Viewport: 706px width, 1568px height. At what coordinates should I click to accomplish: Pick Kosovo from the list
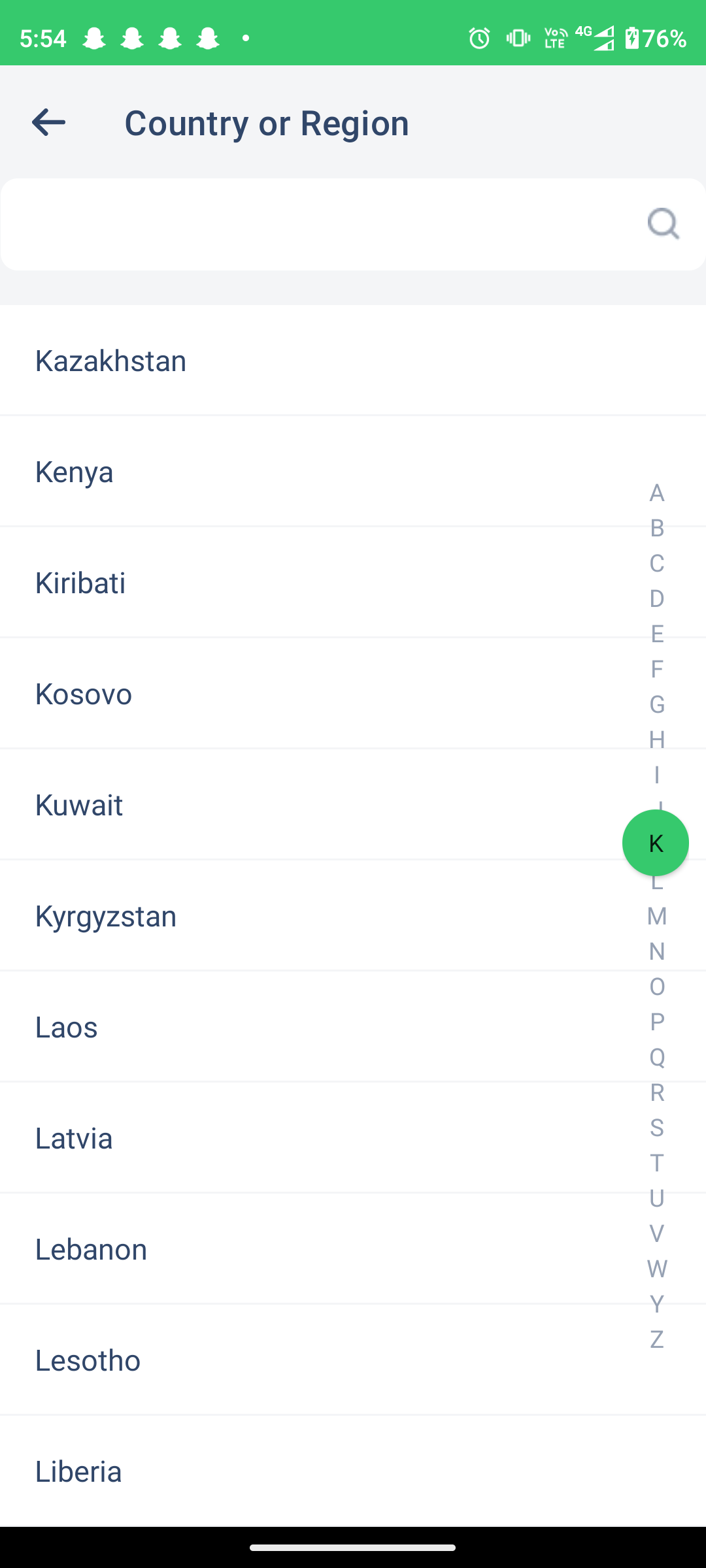coord(84,694)
